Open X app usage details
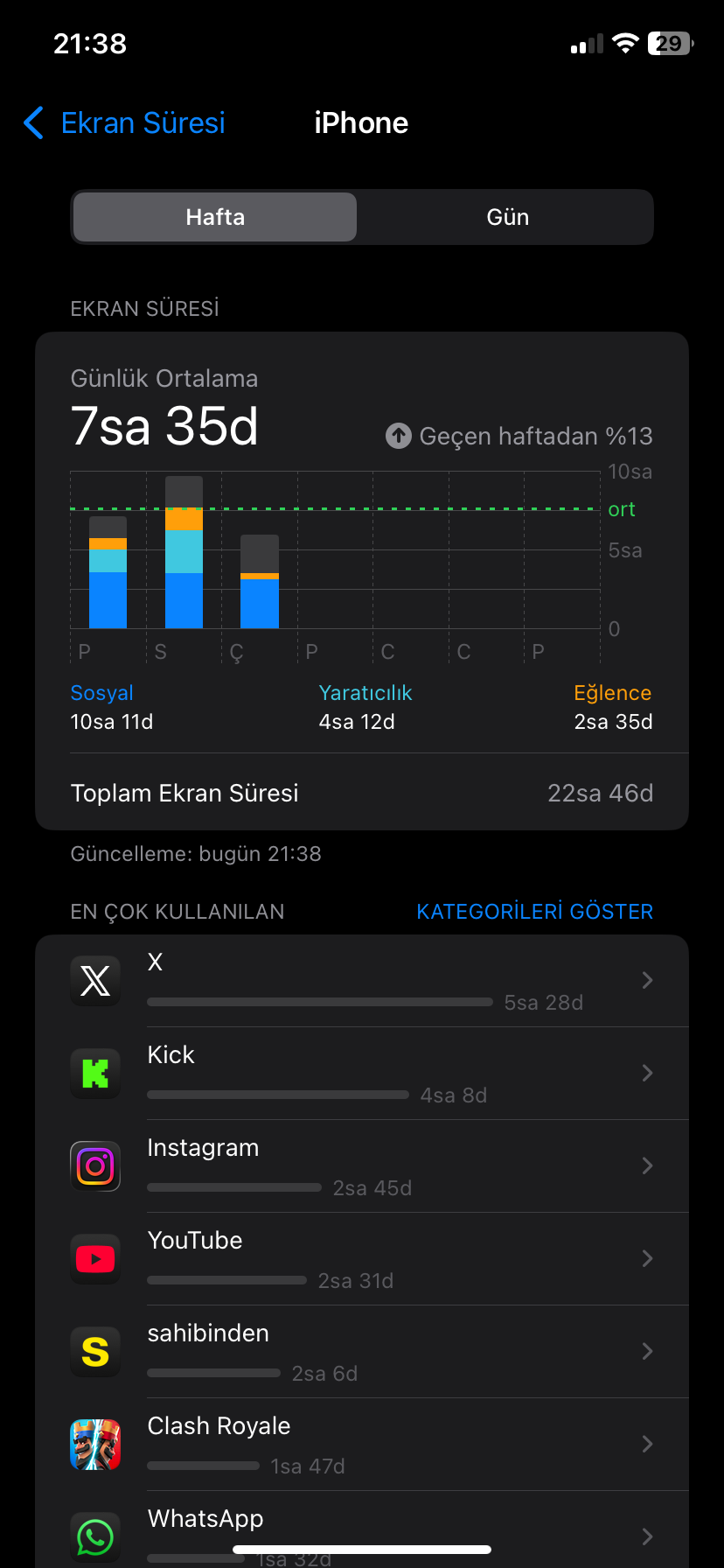Viewport: 724px width, 1568px height. coord(362,981)
